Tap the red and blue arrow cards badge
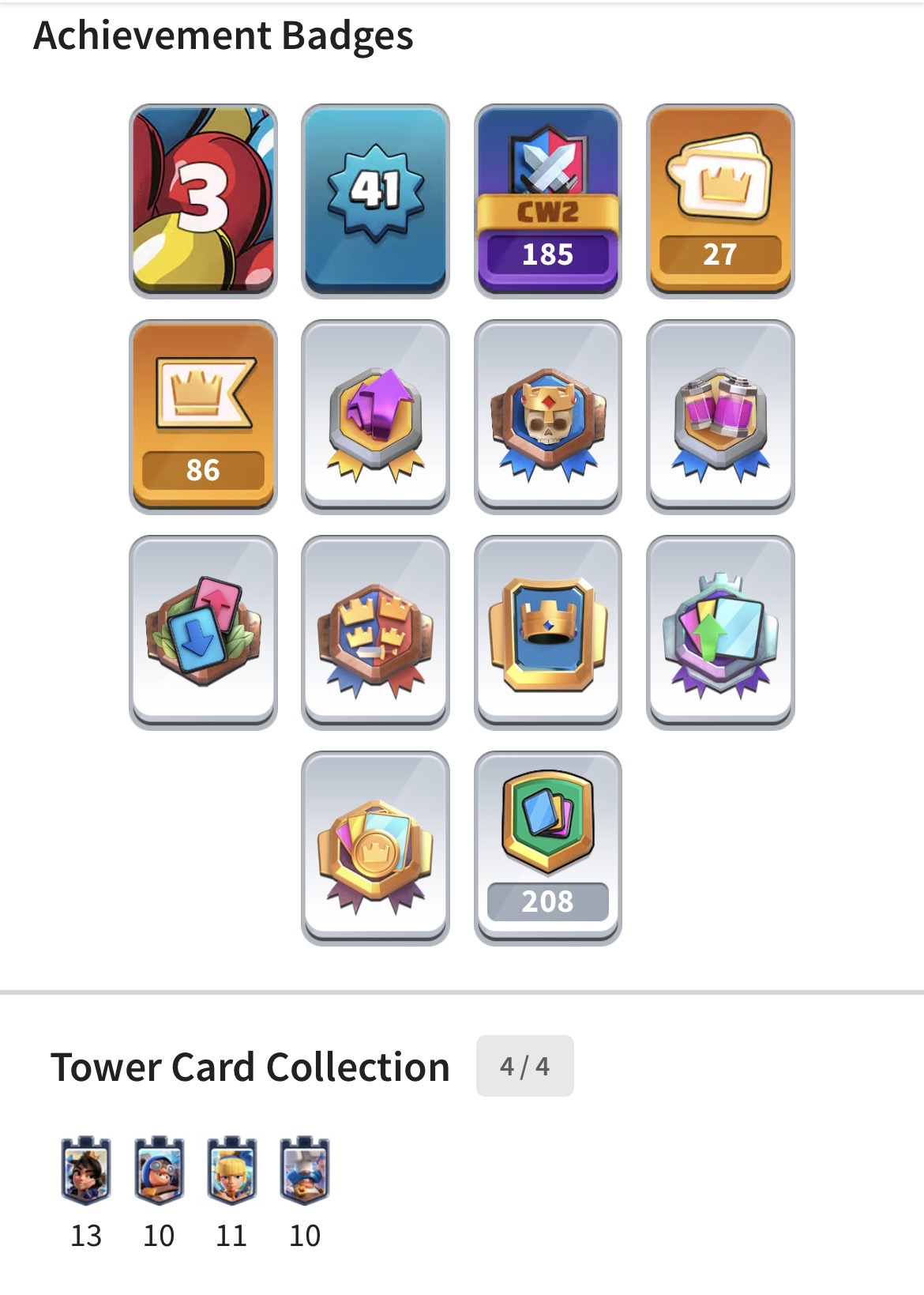 coord(203,632)
